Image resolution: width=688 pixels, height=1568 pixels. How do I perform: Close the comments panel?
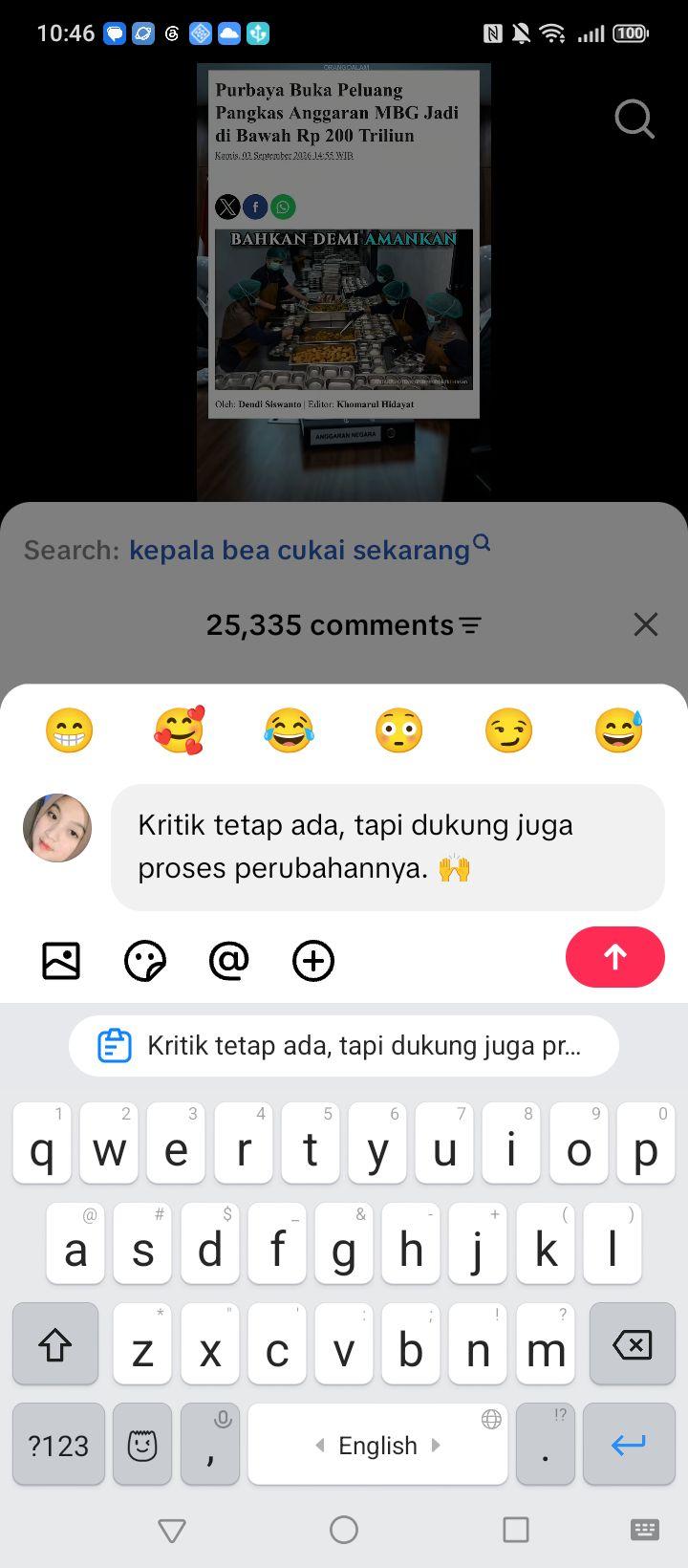click(x=646, y=624)
